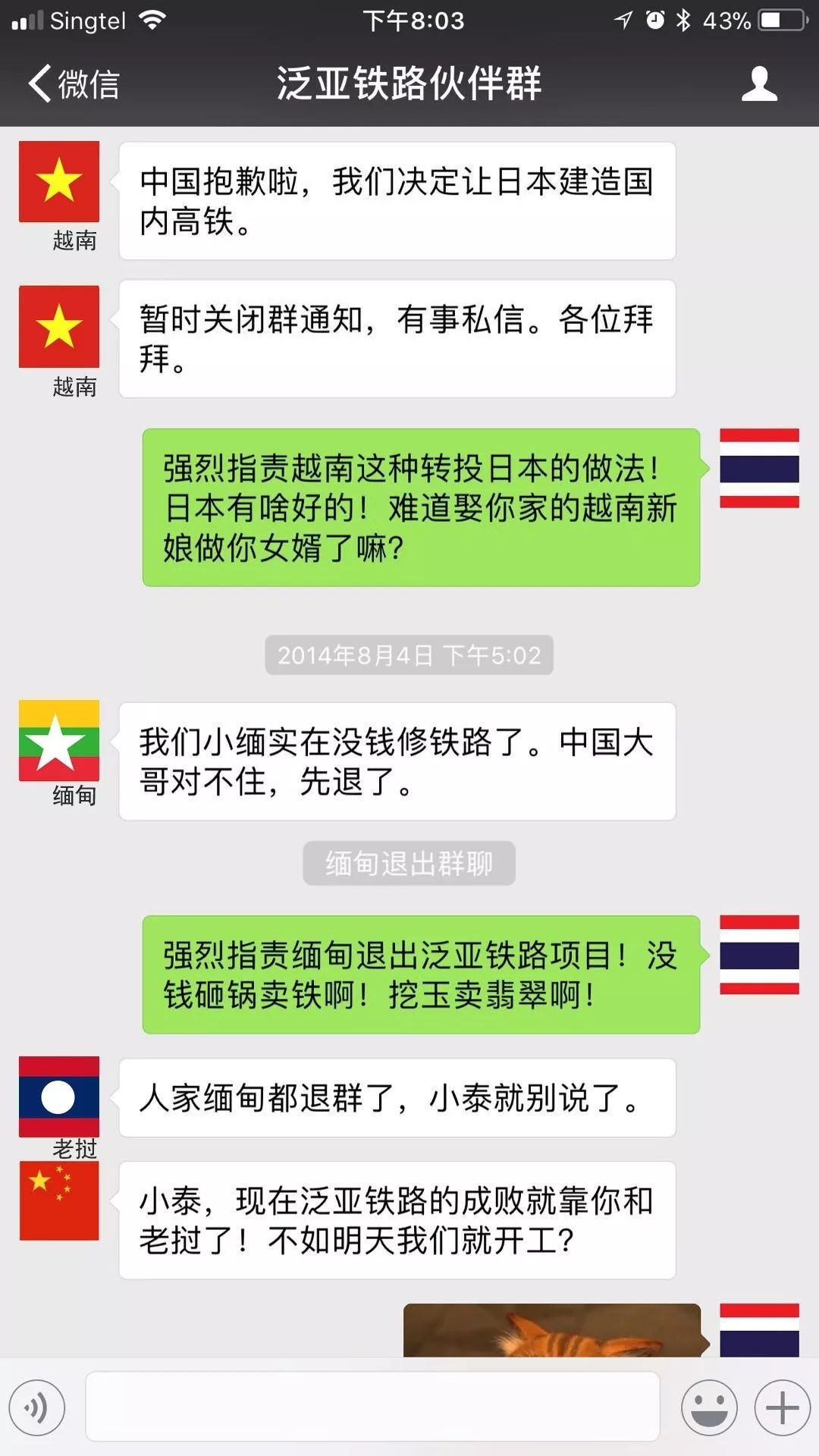This screenshot has width=819, height=1456.
Task: Tap the China flag avatar
Action: tap(59, 1200)
